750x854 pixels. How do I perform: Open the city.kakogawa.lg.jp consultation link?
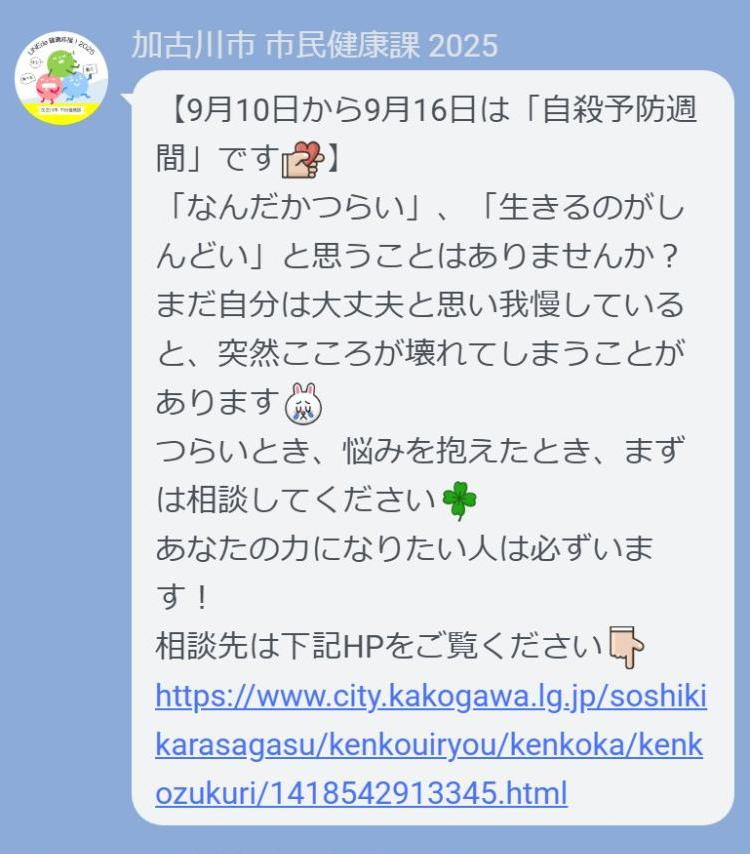[430, 745]
